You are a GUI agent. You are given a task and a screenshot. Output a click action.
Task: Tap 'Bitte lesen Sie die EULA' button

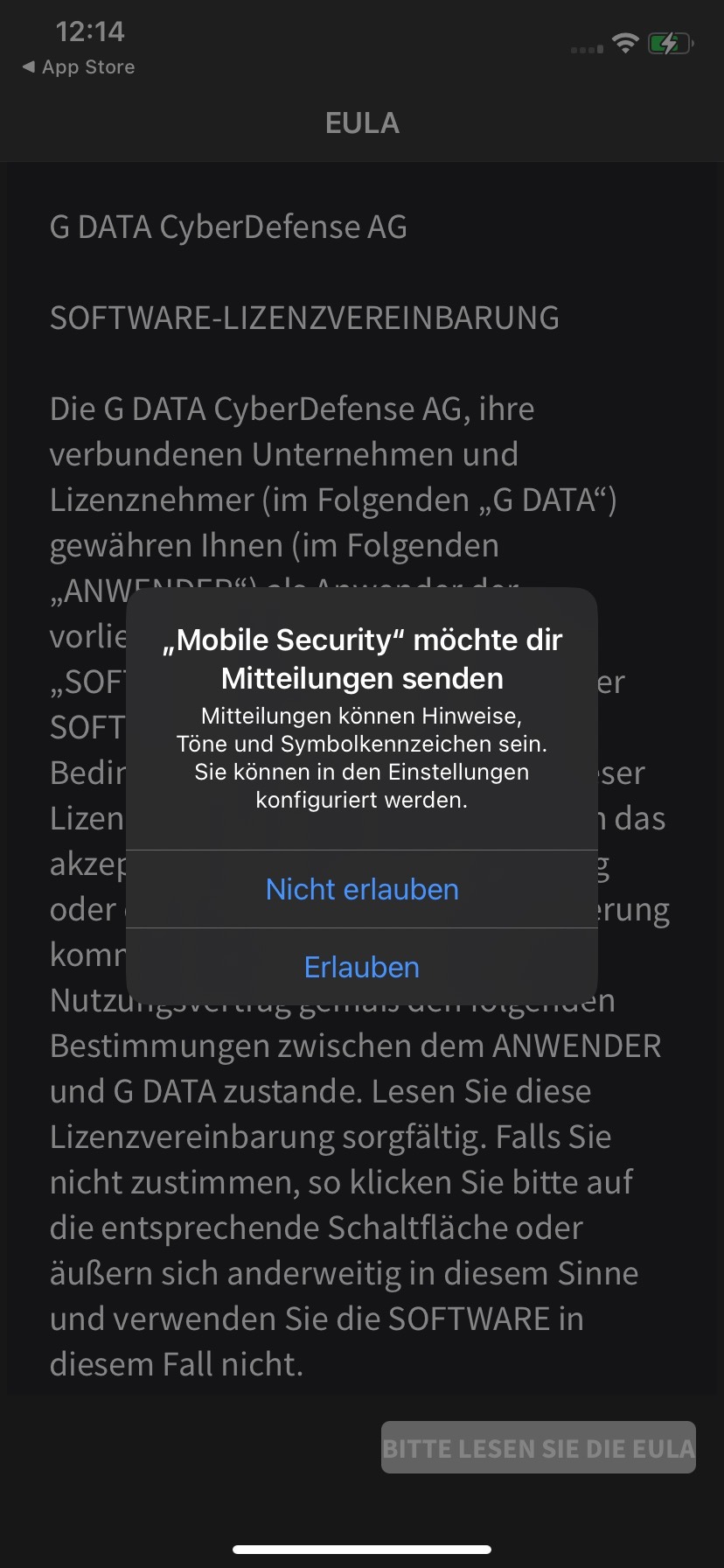(538, 1448)
